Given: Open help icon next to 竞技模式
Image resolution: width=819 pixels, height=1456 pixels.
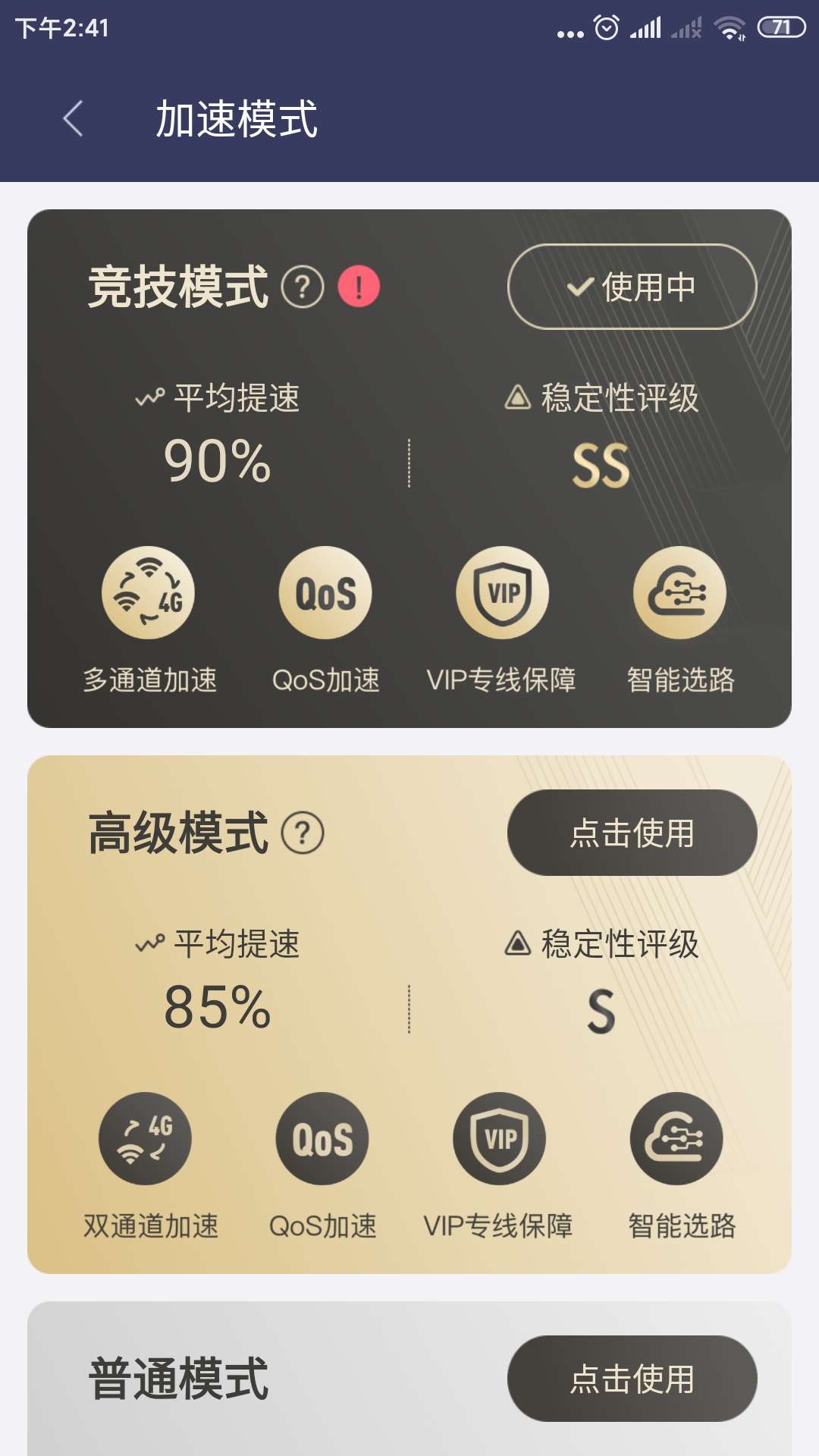Looking at the screenshot, I should 303,287.
